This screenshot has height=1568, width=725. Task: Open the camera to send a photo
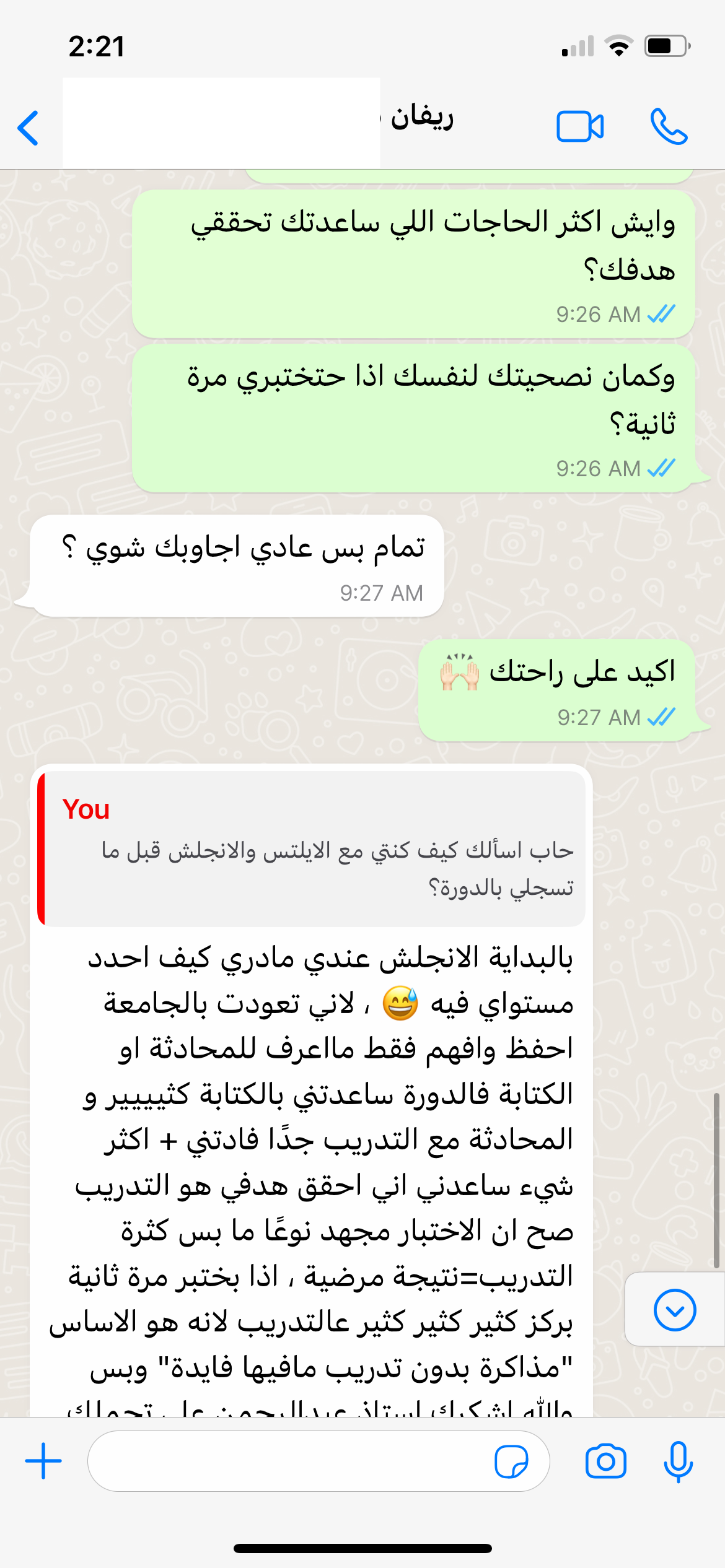coord(605,1461)
